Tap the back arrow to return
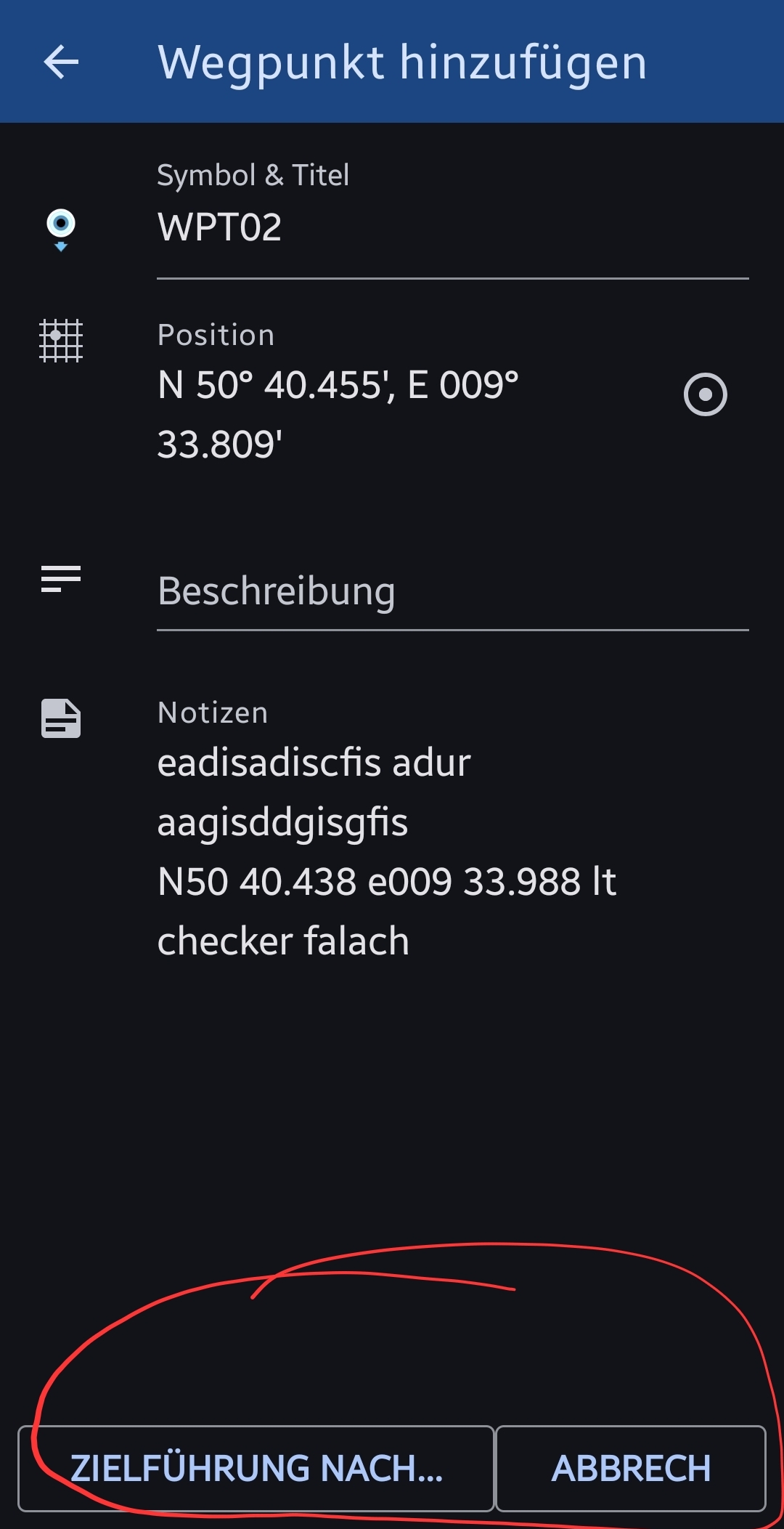This screenshot has width=784, height=1529. [62, 61]
